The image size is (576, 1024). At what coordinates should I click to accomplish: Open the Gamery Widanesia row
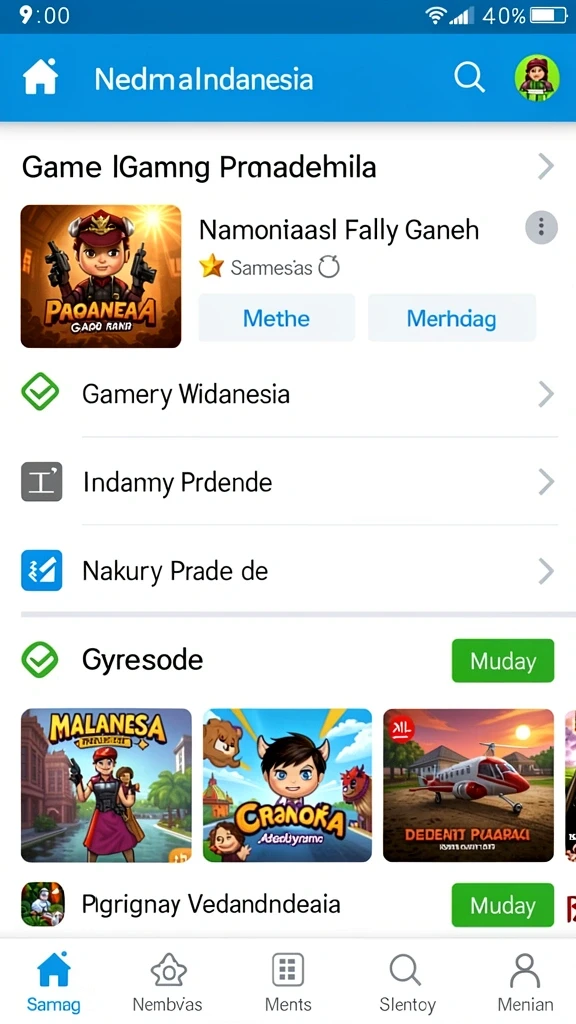click(x=288, y=394)
